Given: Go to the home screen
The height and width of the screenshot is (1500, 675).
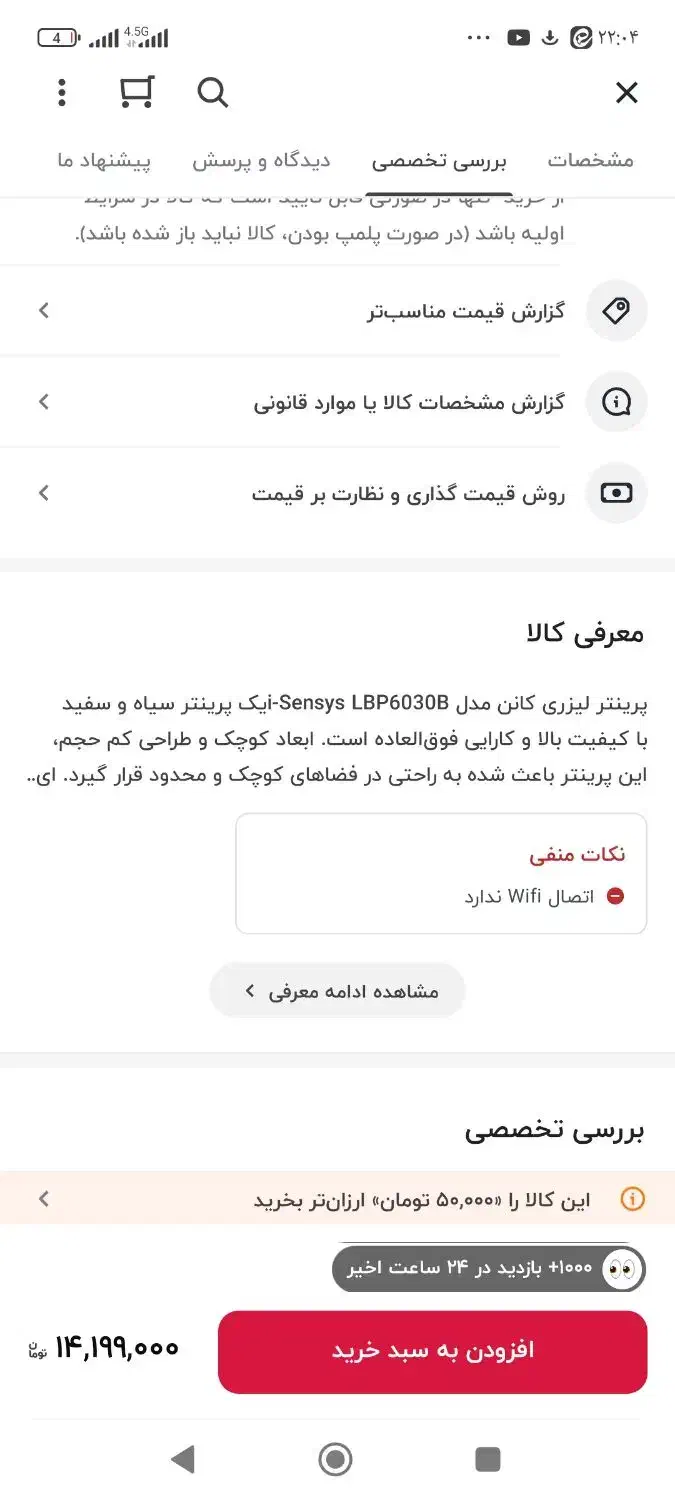Looking at the screenshot, I should pyautogui.click(x=336, y=1459).
